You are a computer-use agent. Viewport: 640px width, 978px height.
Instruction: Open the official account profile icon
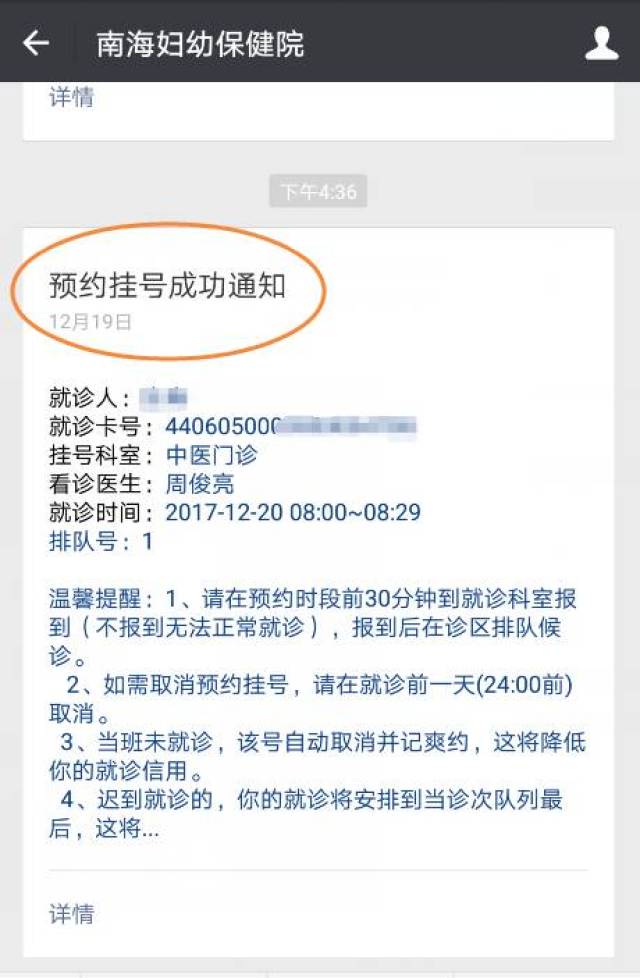[601, 43]
